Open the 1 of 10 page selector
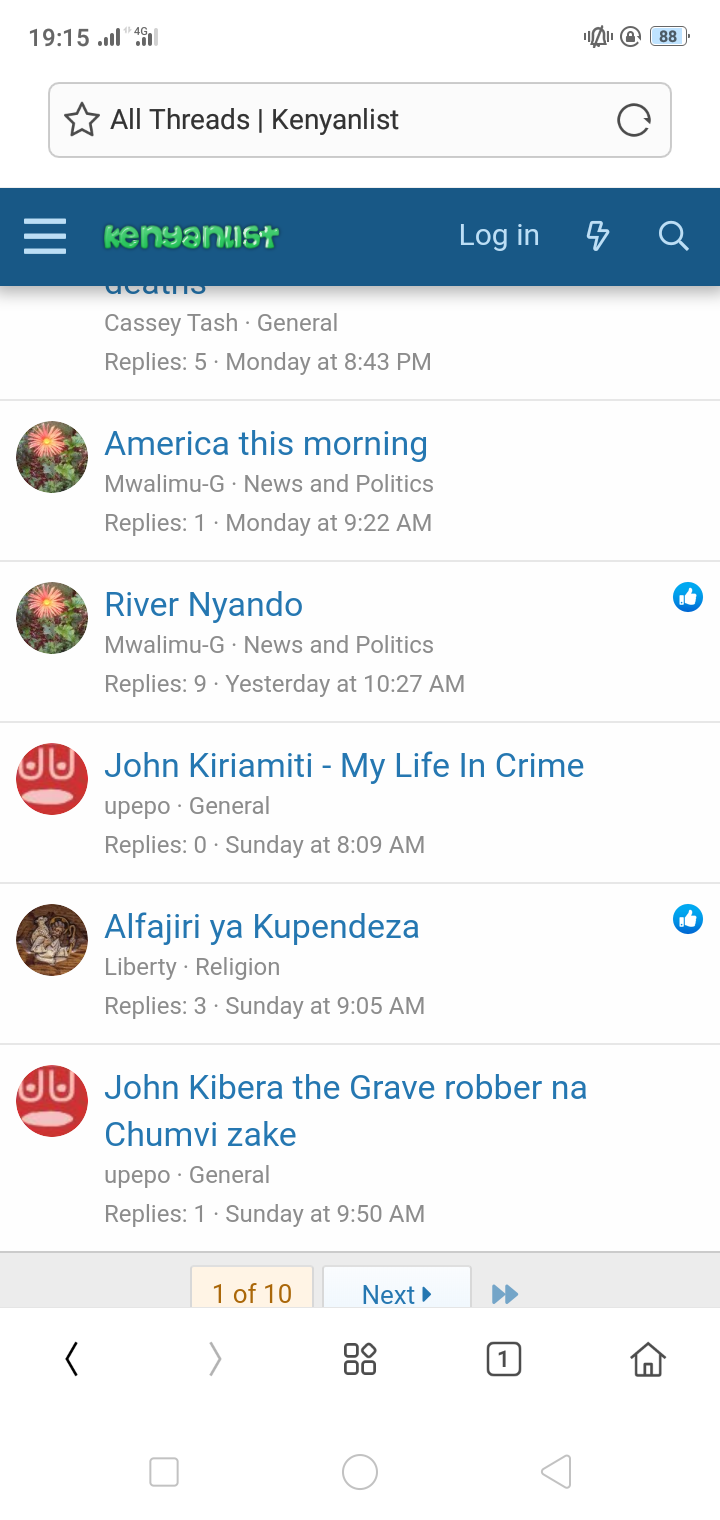Screen dimensions: 720x1520 click(x=252, y=1293)
